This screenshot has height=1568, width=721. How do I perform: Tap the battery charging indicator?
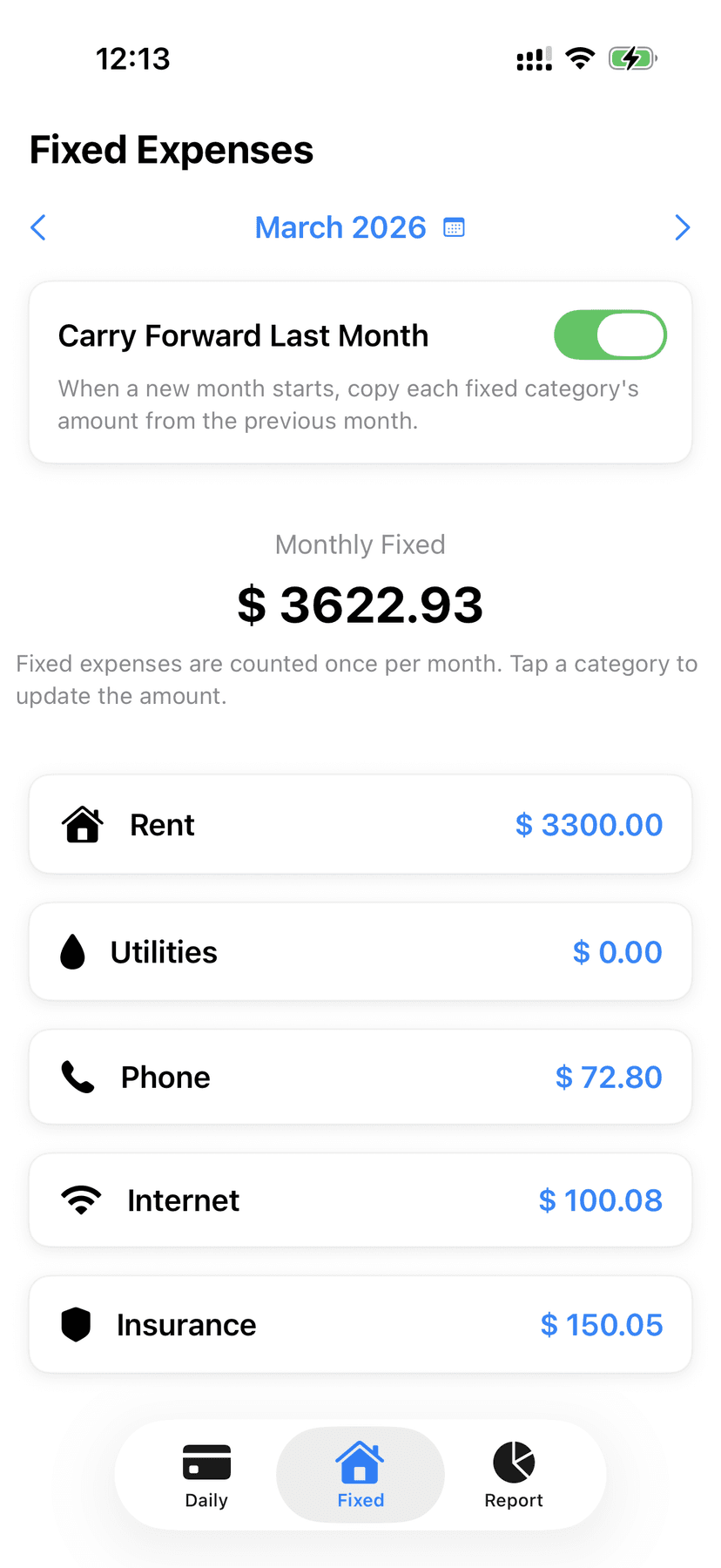632,58
